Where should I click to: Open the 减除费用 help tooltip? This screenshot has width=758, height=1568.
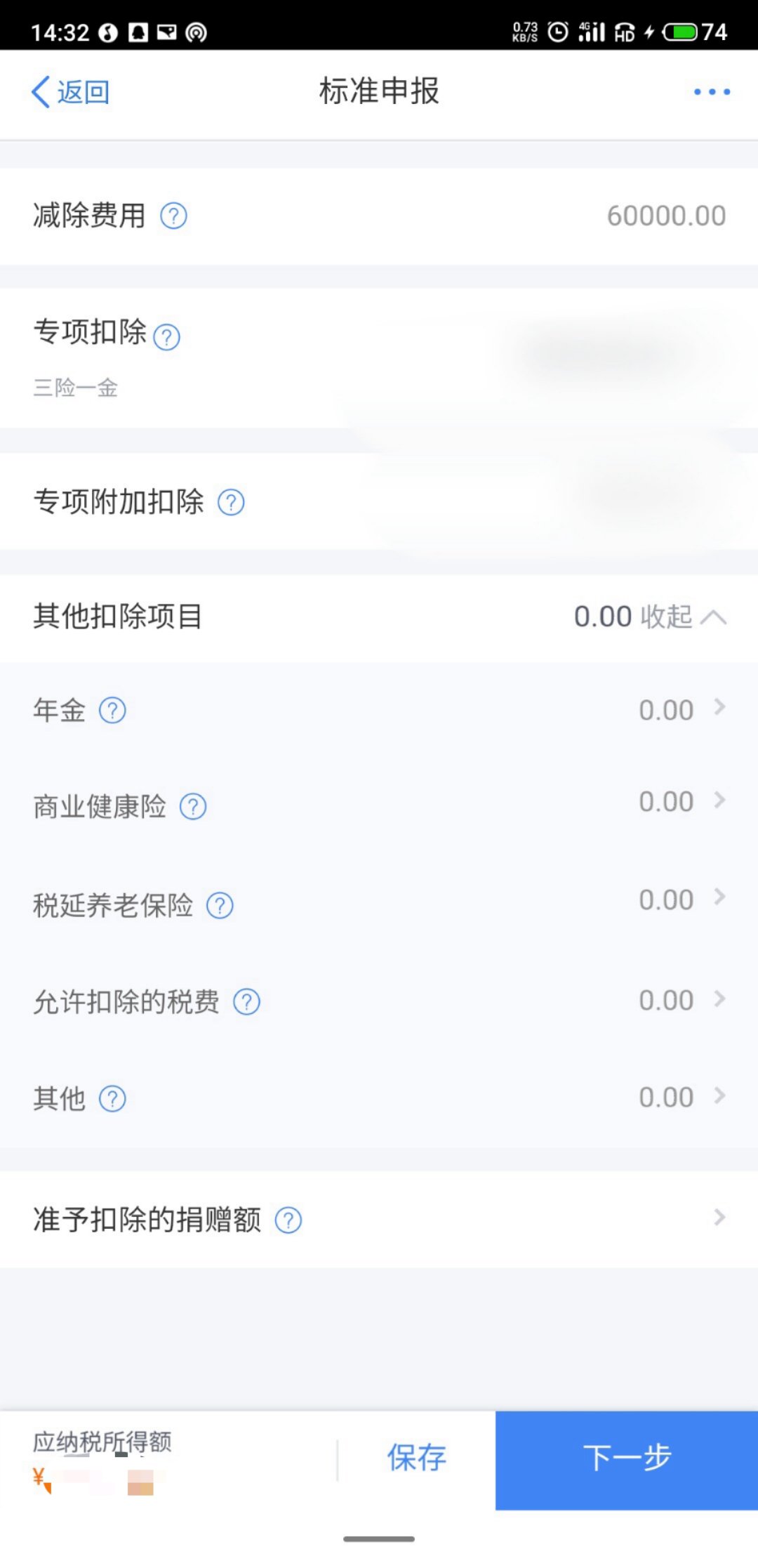(x=174, y=217)
